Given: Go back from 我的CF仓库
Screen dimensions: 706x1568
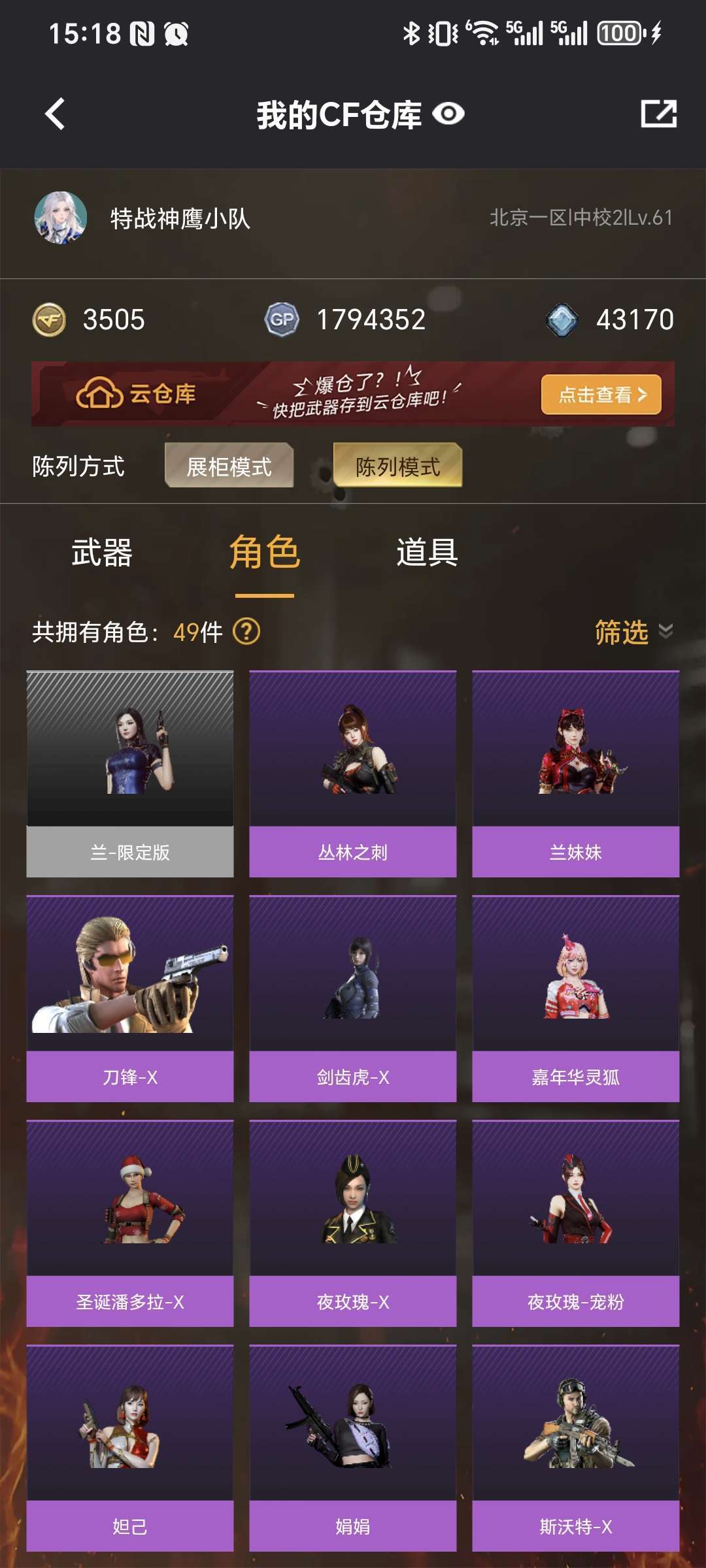Looking at the screenshot, I should tap(56, 114).
